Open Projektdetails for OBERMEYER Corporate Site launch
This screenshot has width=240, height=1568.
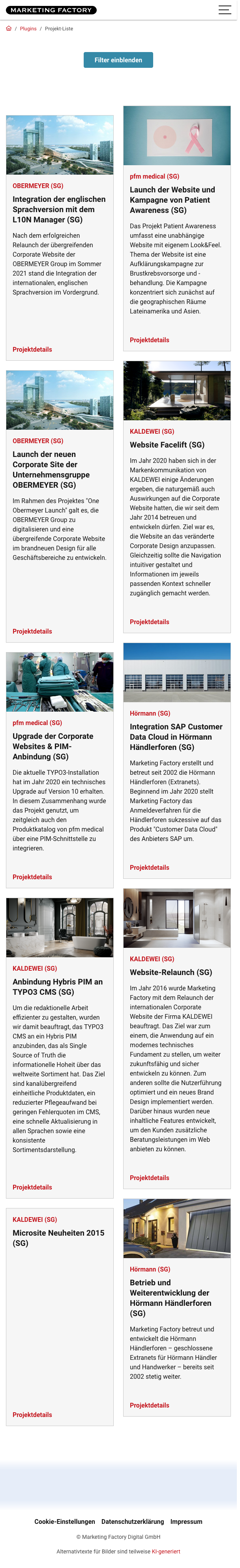[32, 632]
